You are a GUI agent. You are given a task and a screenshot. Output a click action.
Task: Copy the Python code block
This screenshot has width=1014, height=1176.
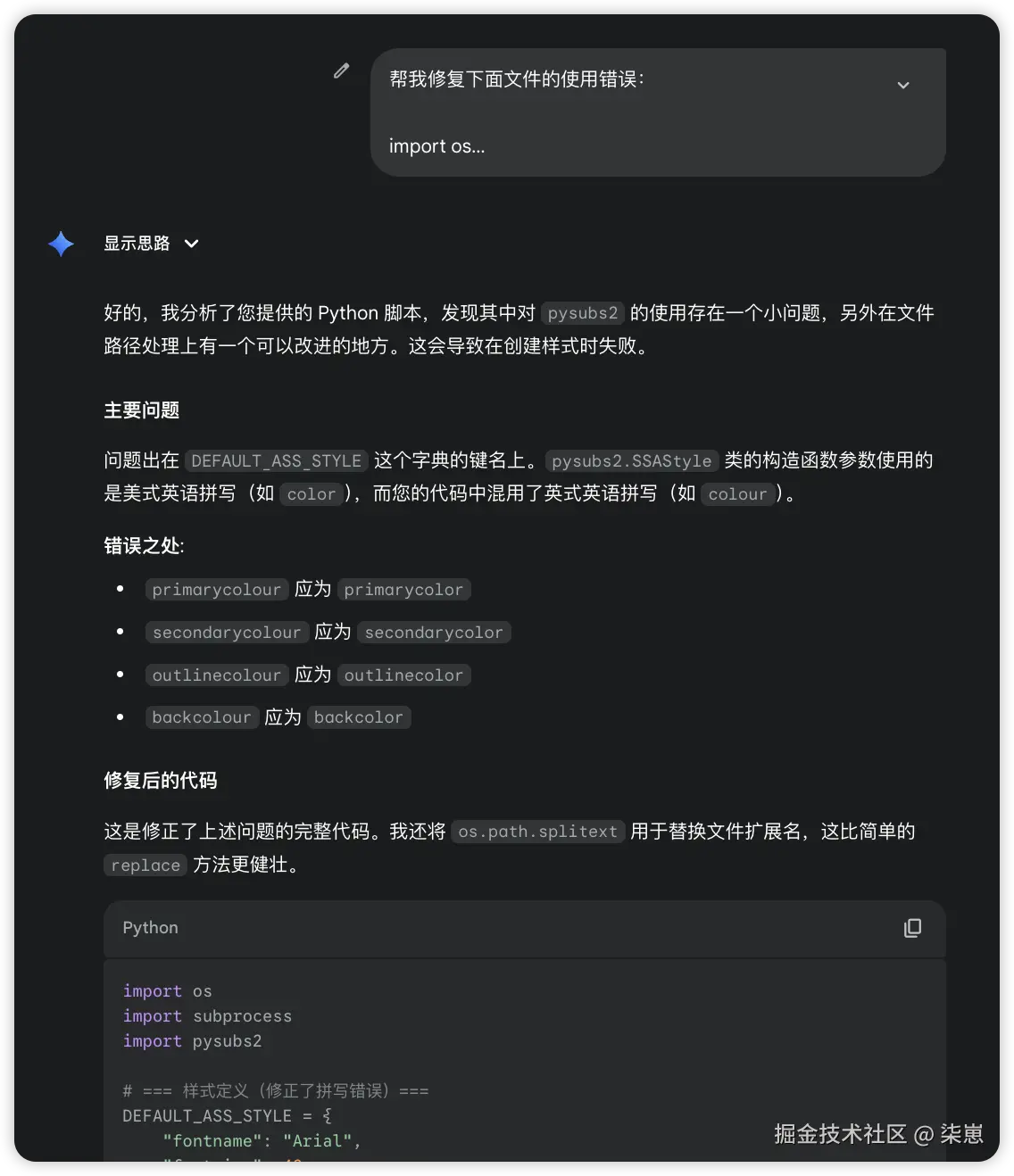pos(912,928)
